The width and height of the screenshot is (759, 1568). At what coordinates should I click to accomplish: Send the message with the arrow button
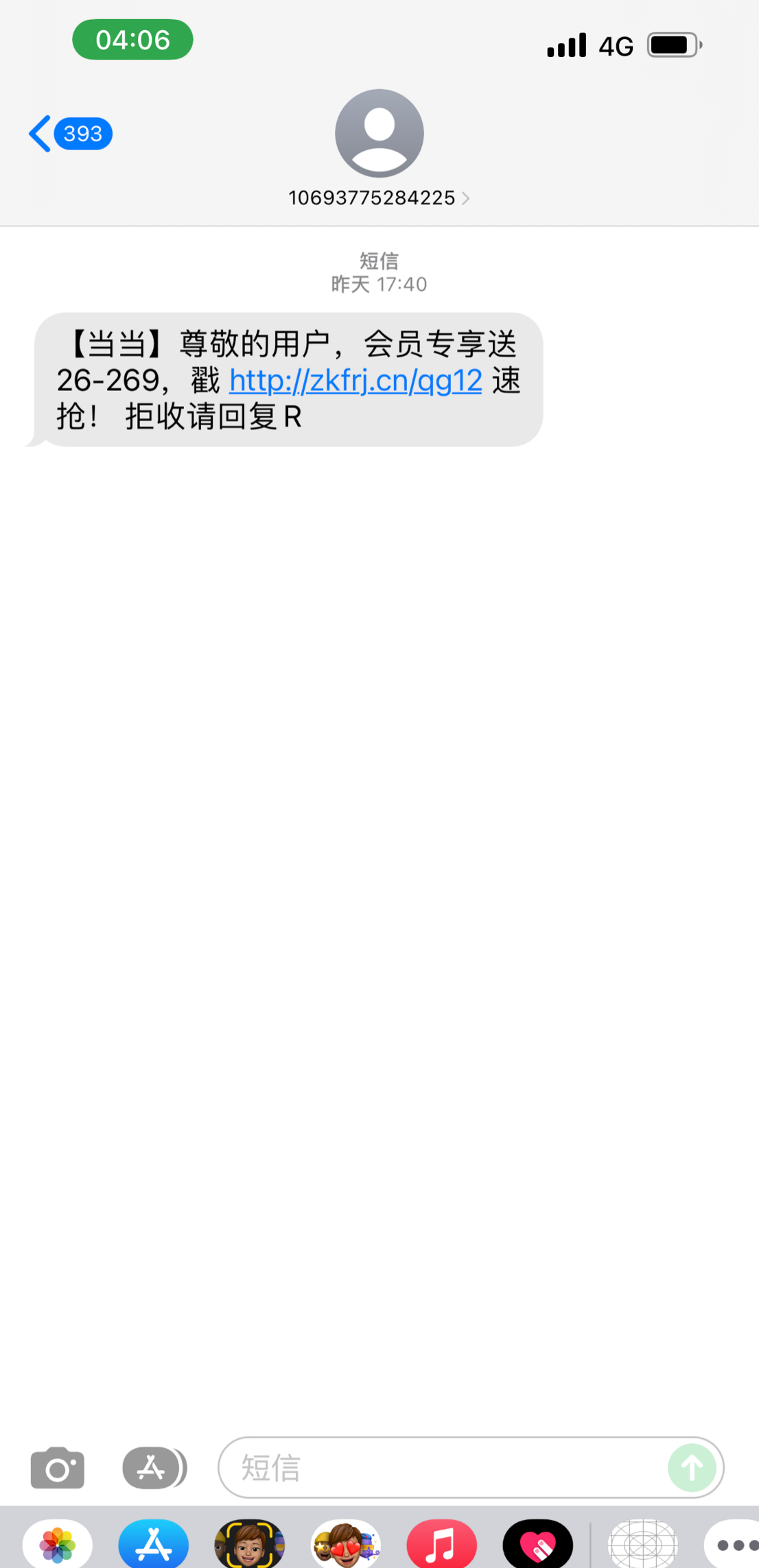click(692, 1468)
